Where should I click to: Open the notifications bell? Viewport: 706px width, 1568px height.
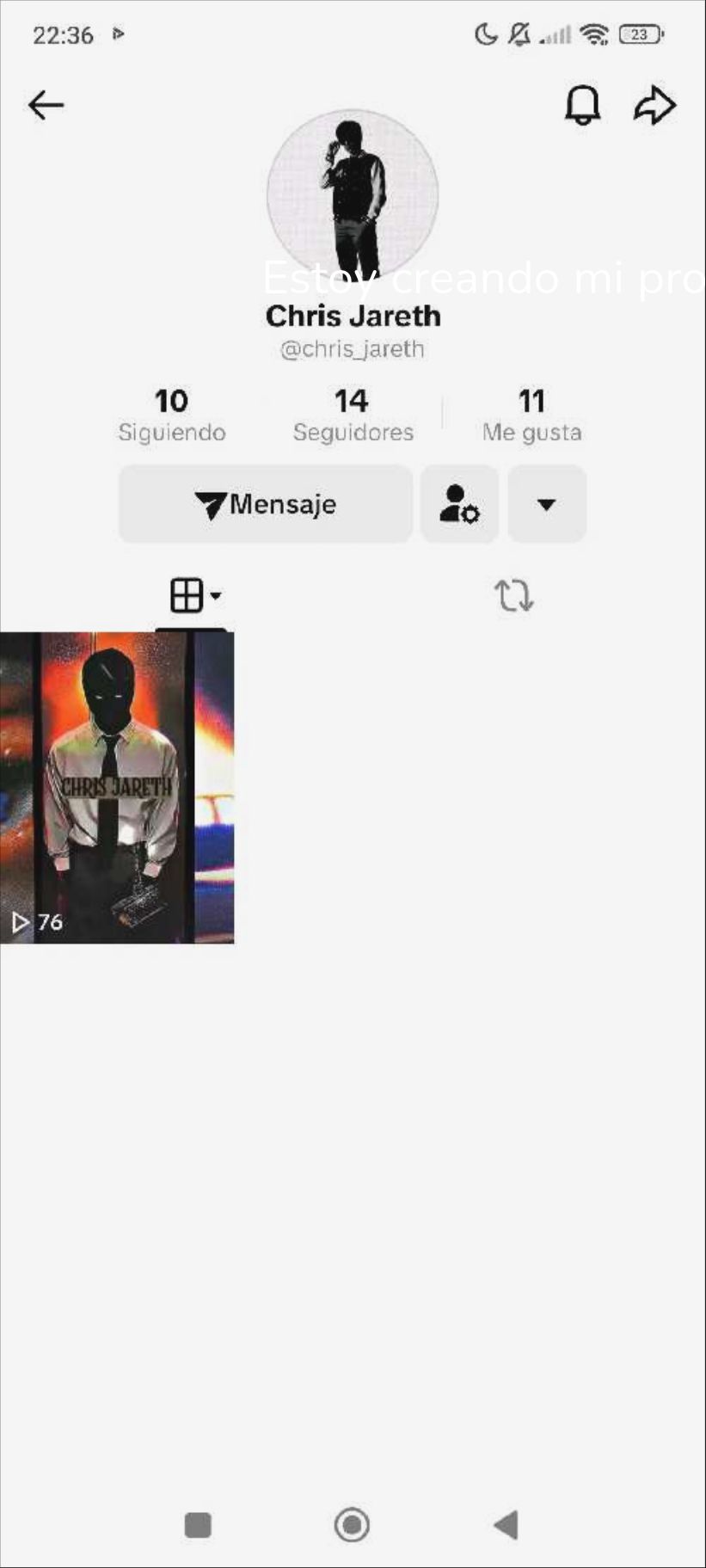tap(582, 106)
